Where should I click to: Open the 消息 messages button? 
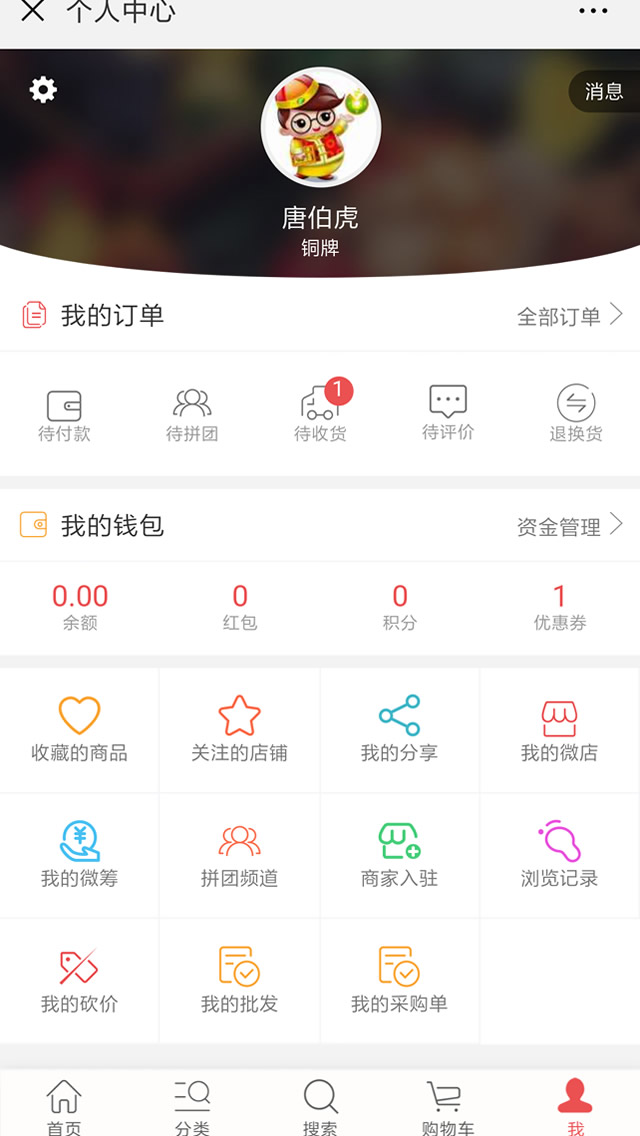[603, 92]
